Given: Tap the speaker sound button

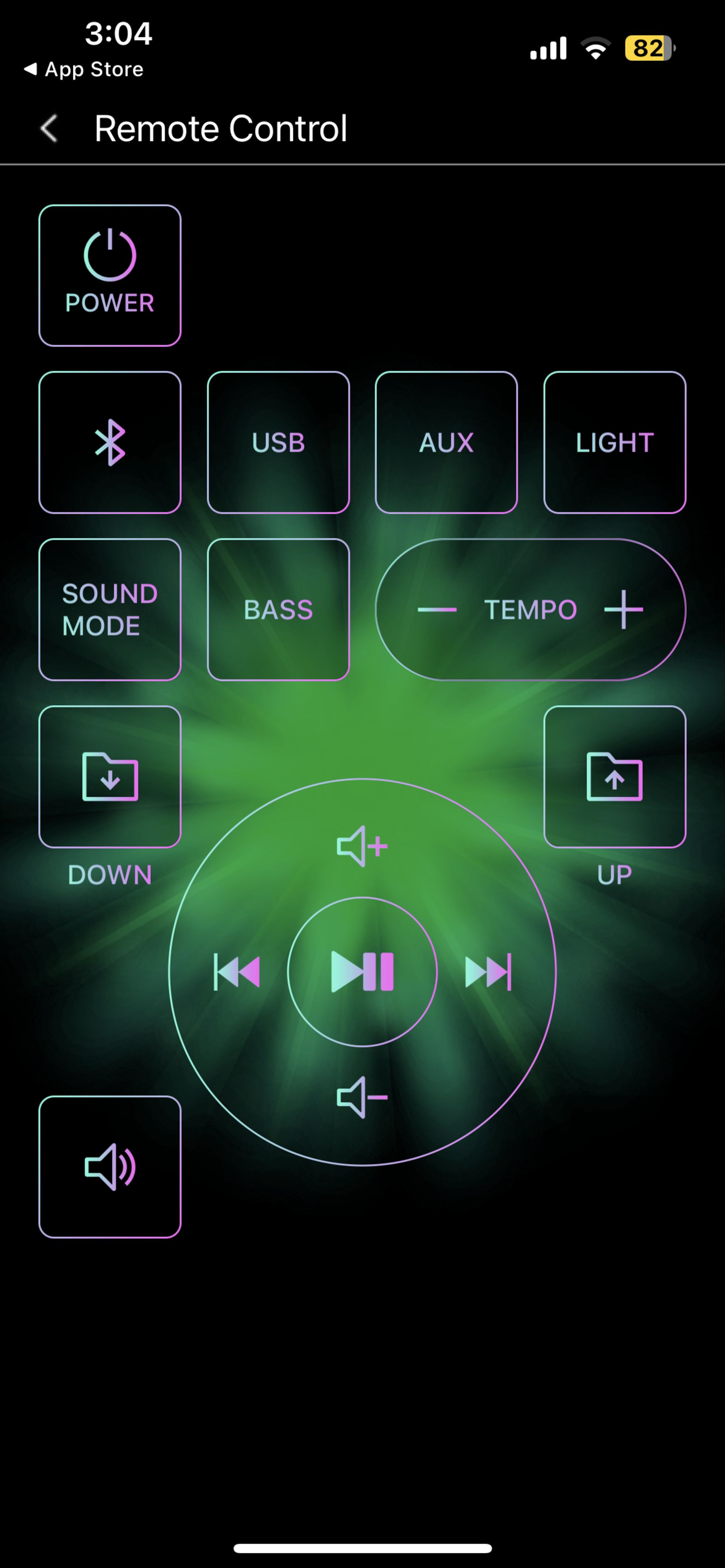Looking at the screenshot, I should (x=110, y=1167).
